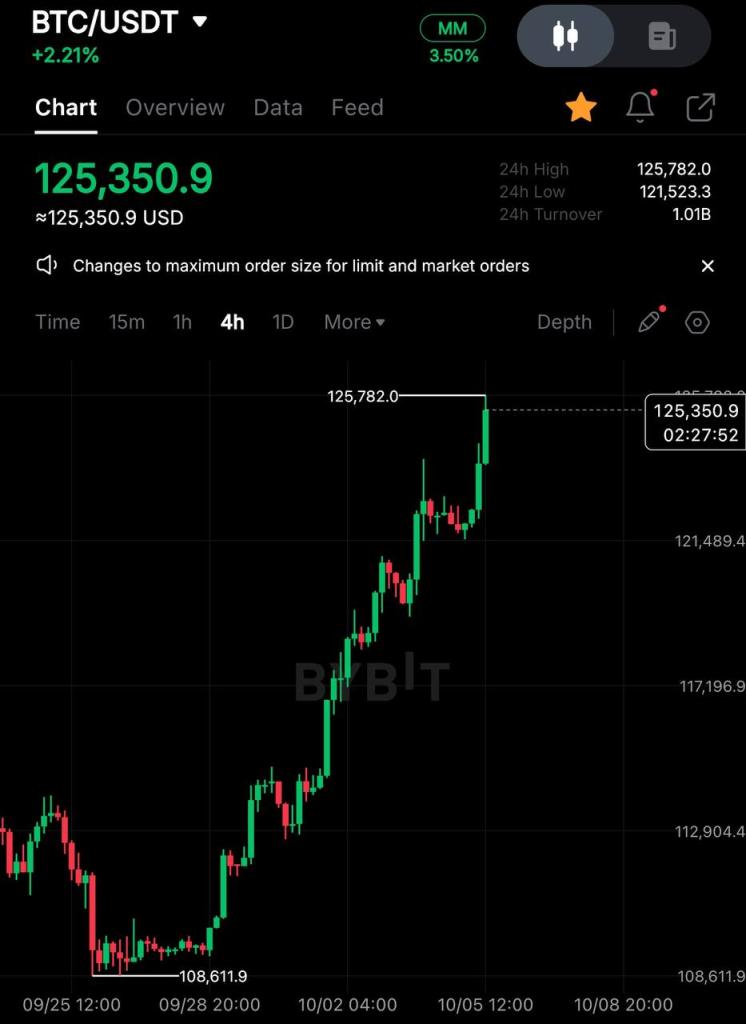
Task: Go to the Feed tab
Action: point(357,107)
